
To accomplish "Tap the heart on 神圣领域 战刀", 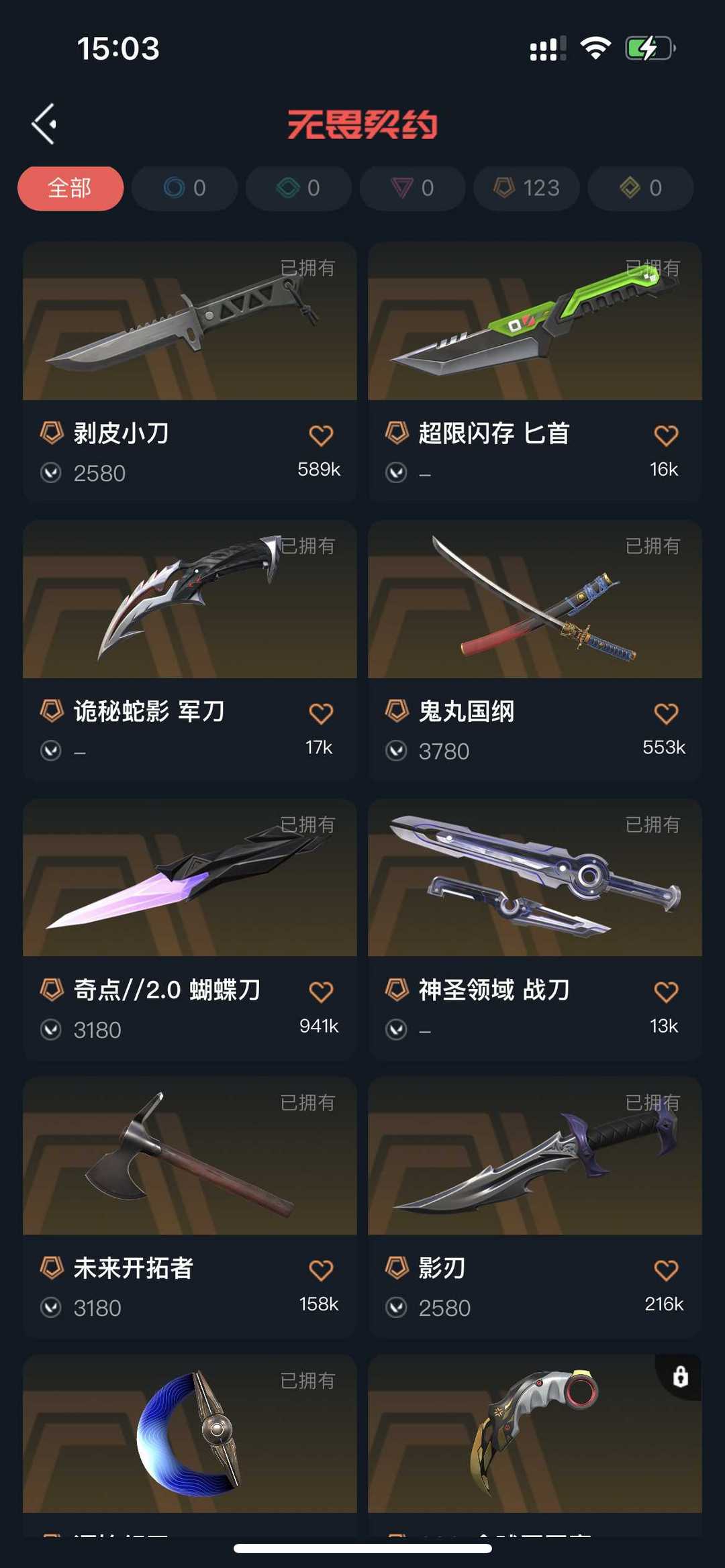I will 666,992.
